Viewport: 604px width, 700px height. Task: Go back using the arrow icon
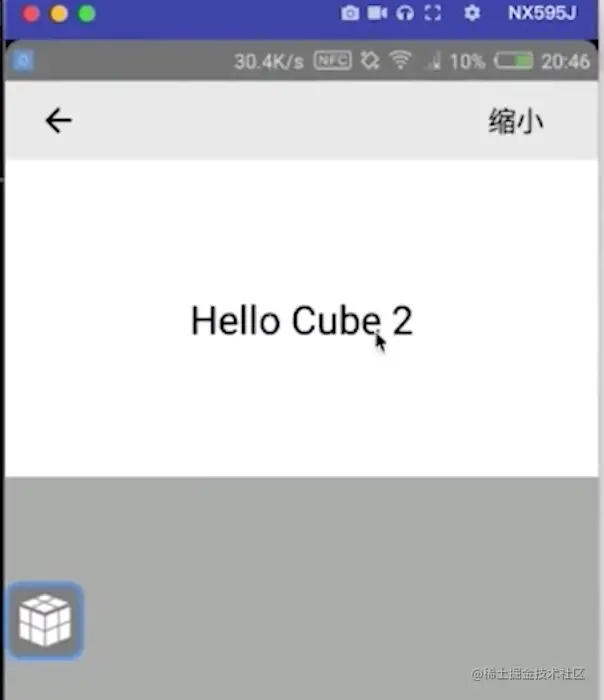58,121
